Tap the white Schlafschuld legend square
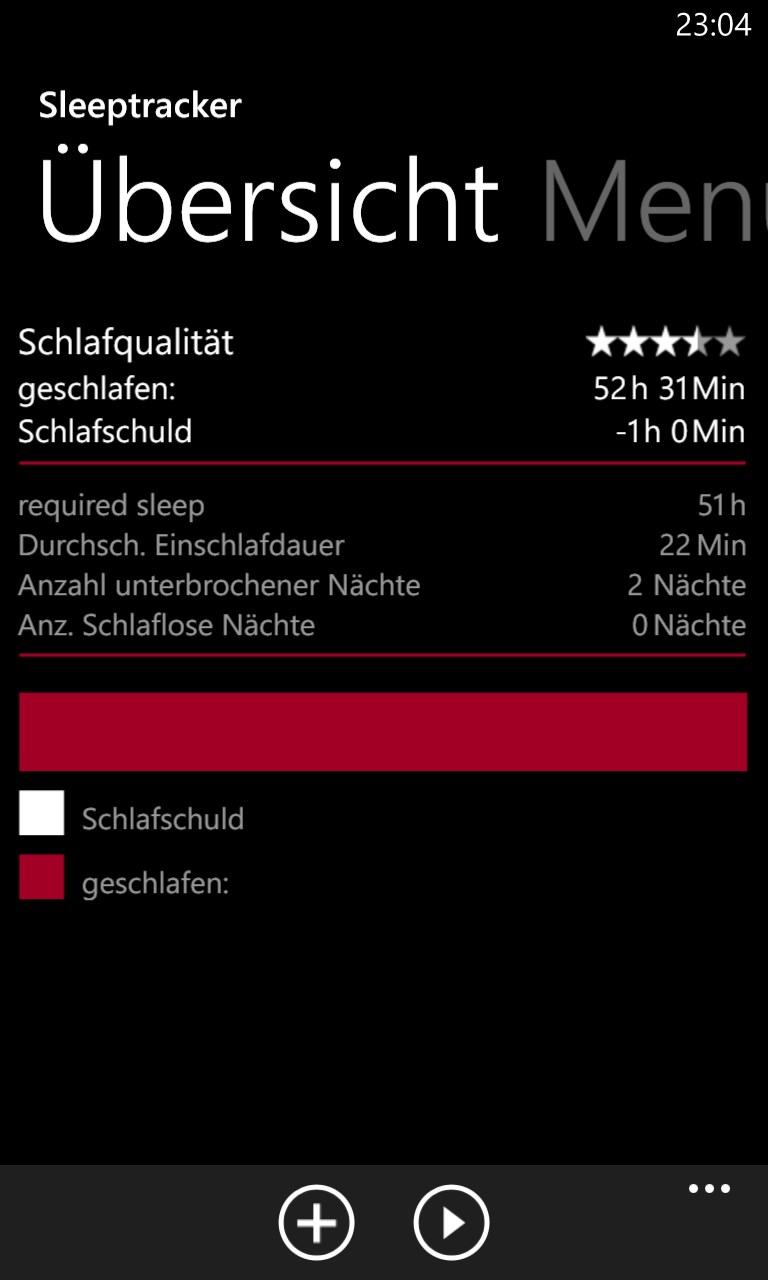 pos(40,813)
